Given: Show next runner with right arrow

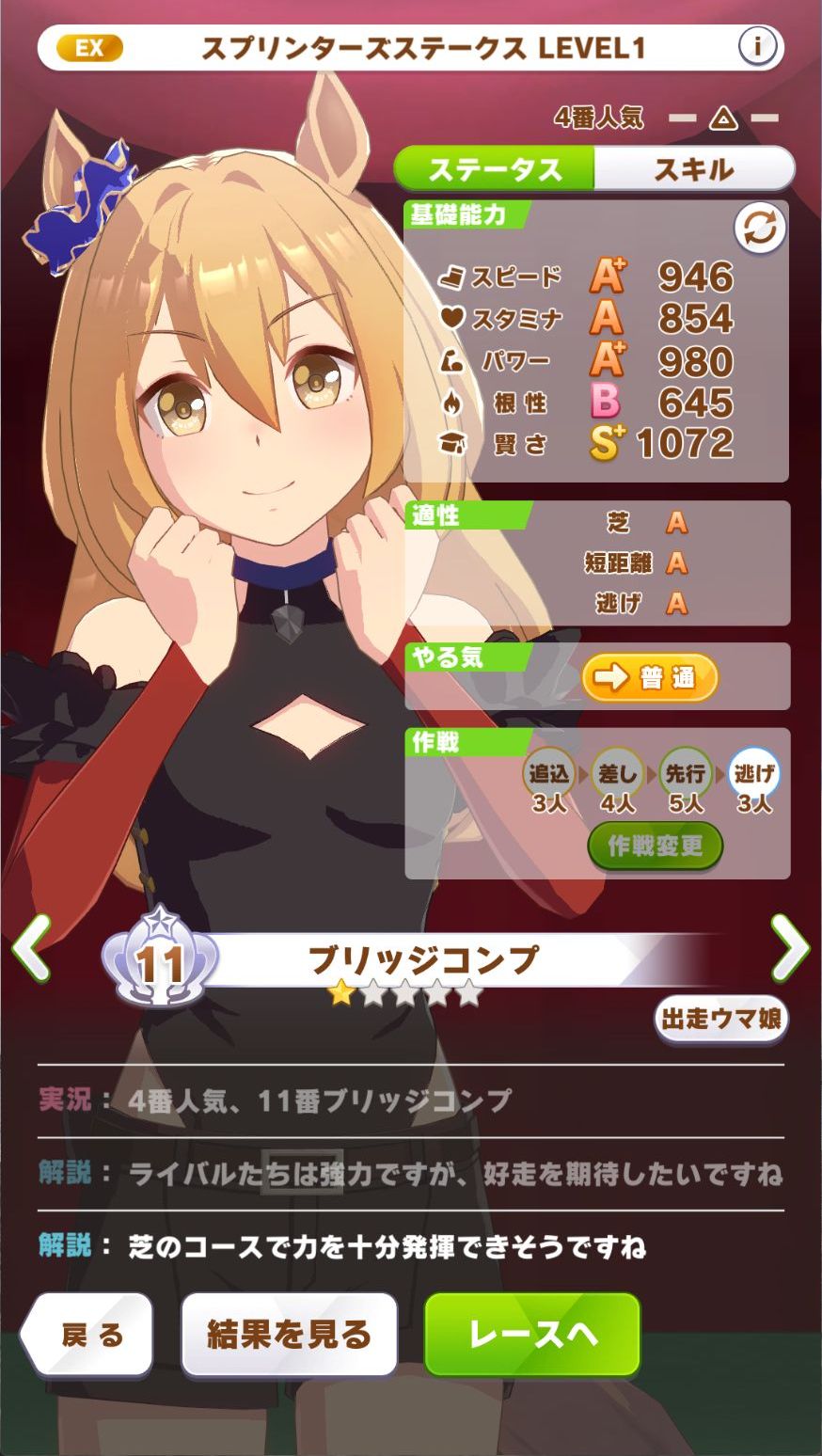Looking at the screenshot, I should [x=788, y=947].
